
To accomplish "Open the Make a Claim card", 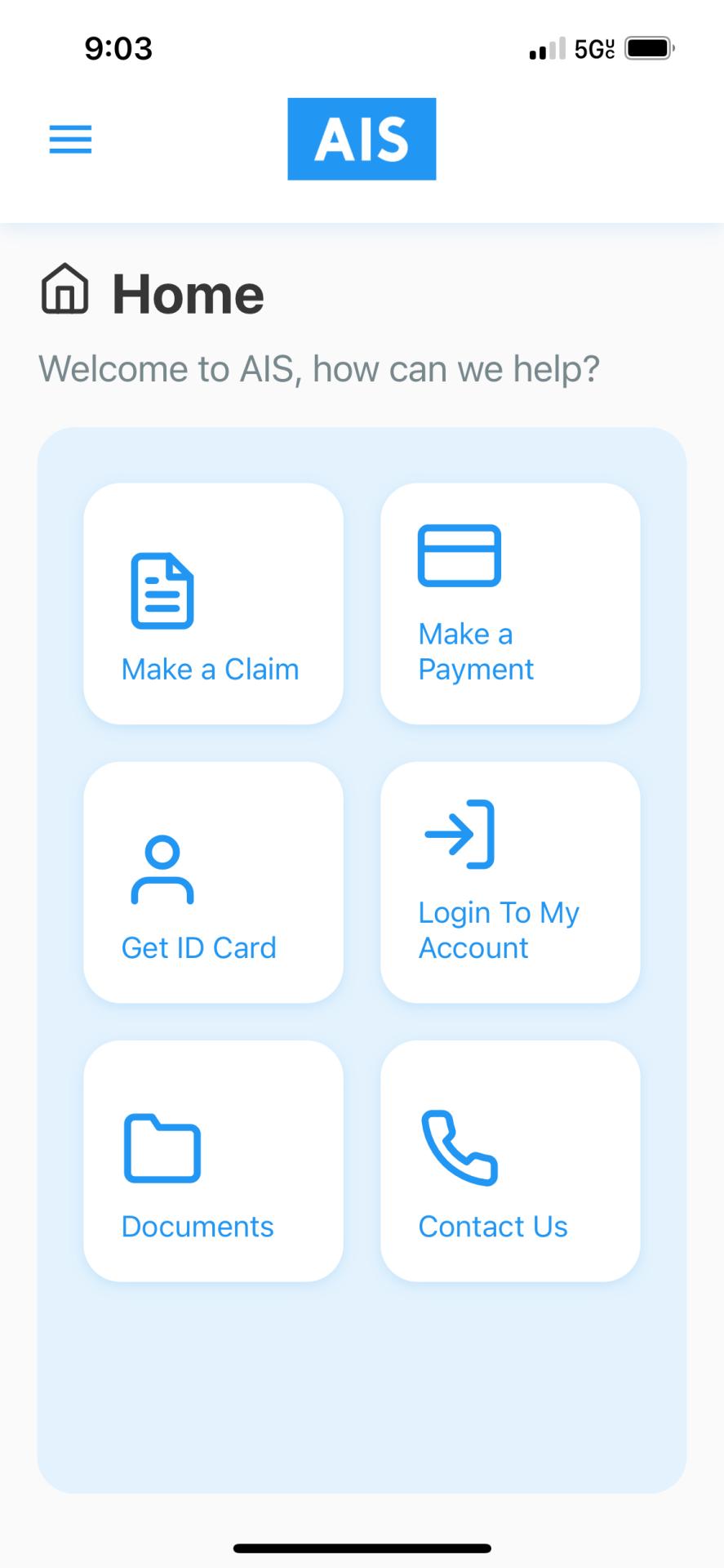I will [213, 604].
